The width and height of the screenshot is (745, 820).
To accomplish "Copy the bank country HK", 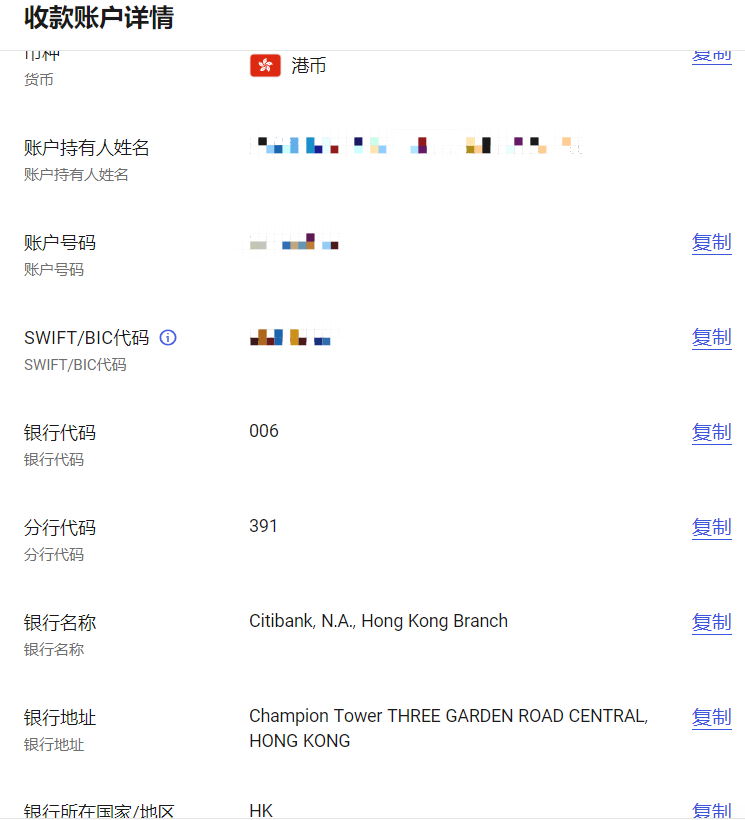I will (711, 811).
